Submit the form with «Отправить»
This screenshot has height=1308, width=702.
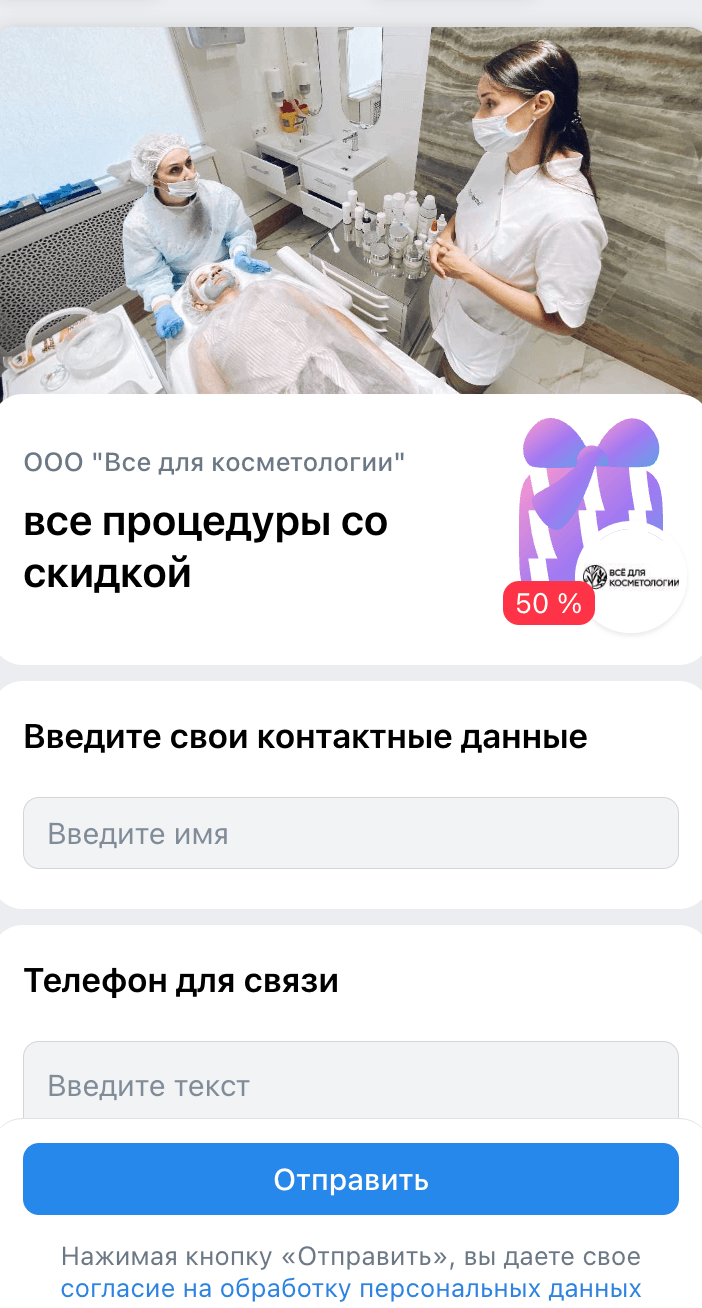point(350,1179)
